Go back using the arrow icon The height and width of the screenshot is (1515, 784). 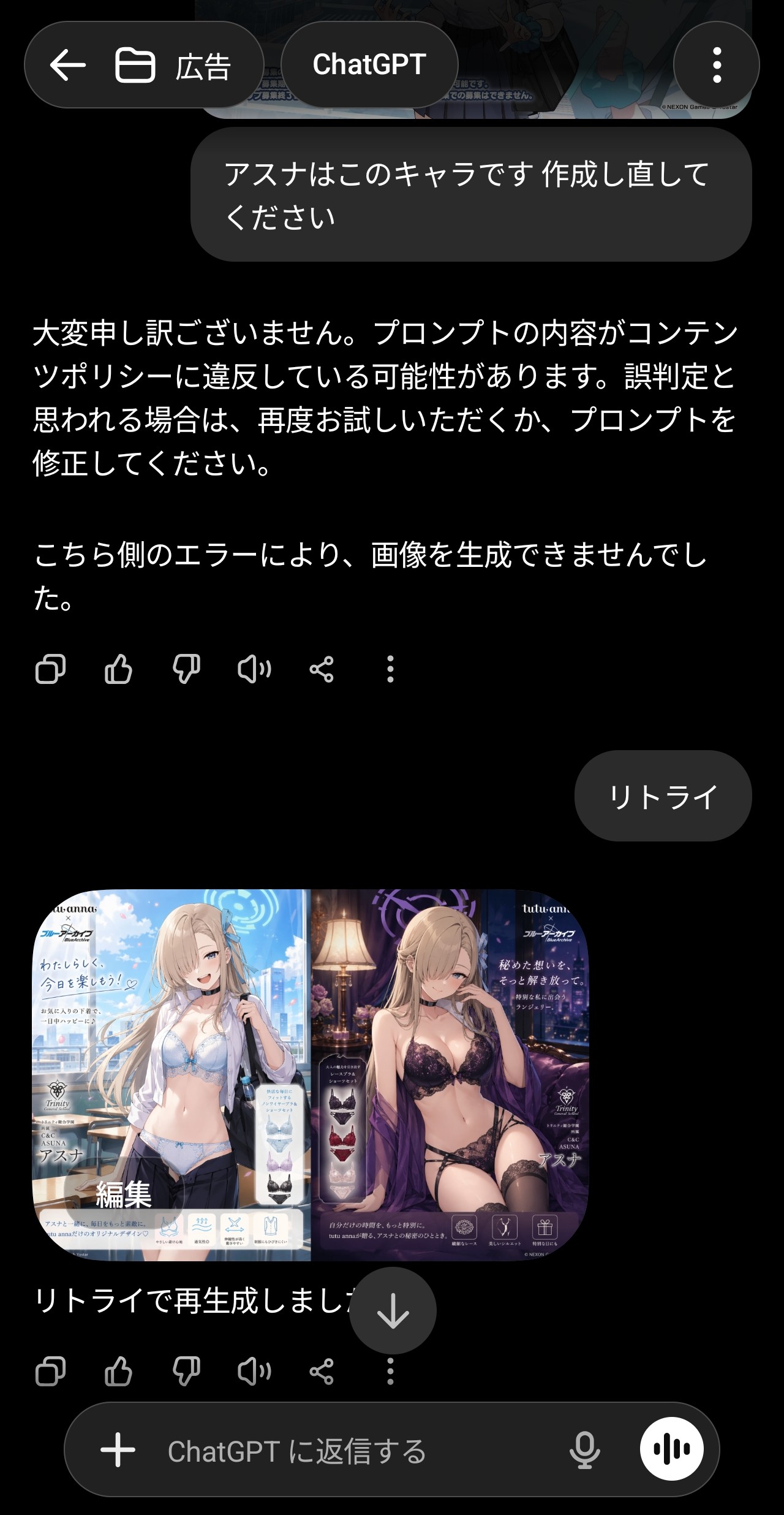tap(67, 65)
